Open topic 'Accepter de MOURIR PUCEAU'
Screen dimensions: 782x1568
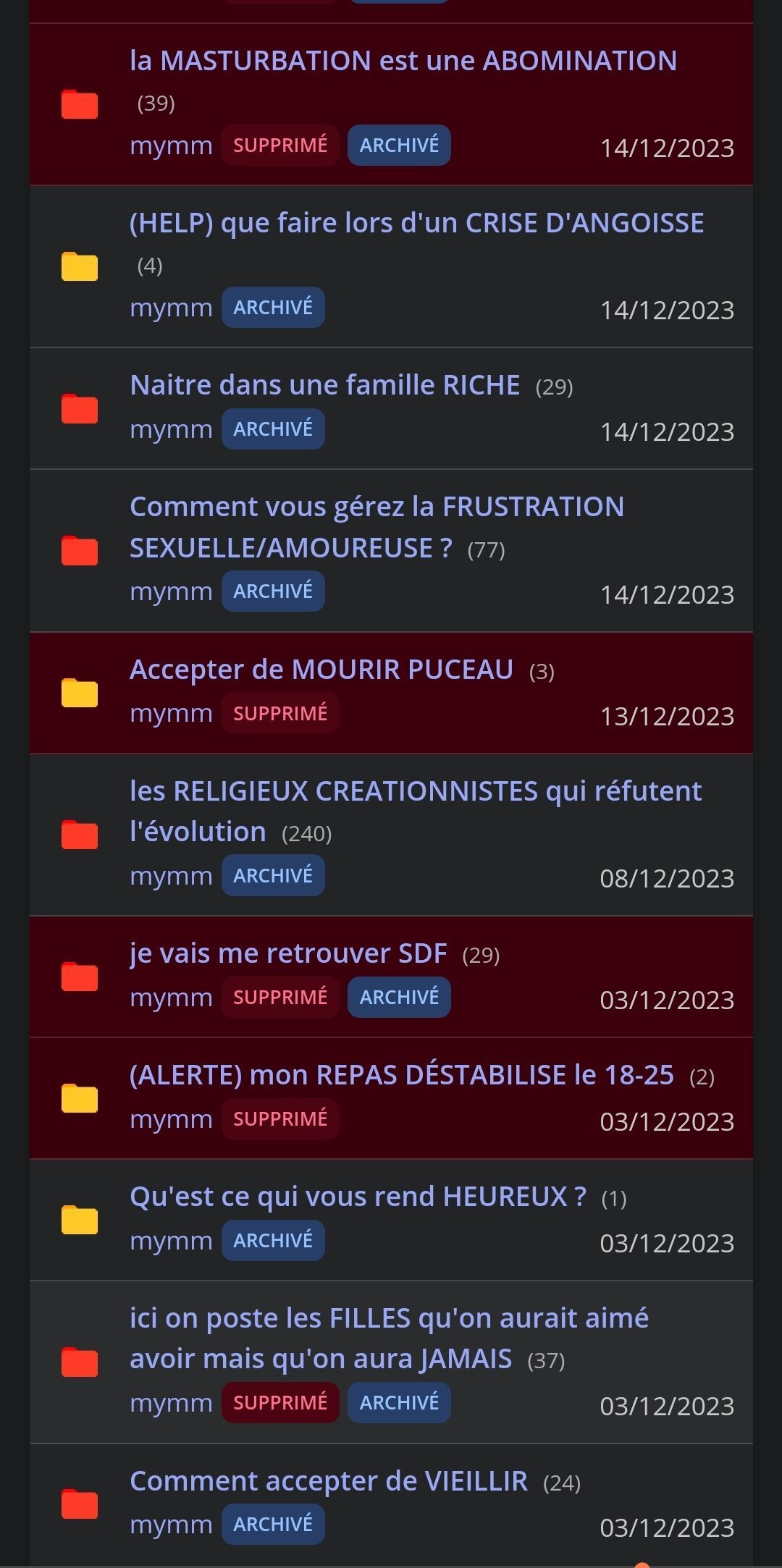tap(321, 670)
